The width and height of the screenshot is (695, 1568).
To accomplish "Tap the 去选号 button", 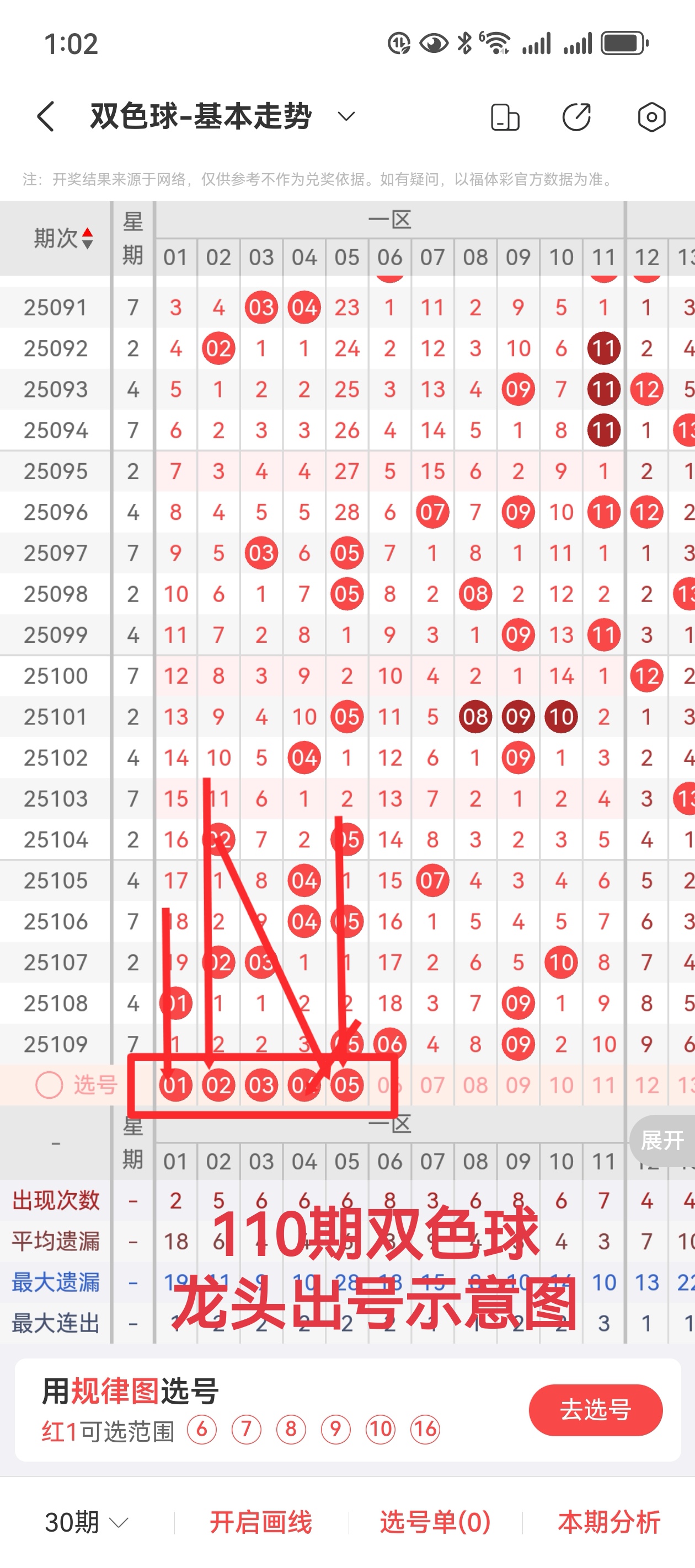I will click(x=595, y=1409).
